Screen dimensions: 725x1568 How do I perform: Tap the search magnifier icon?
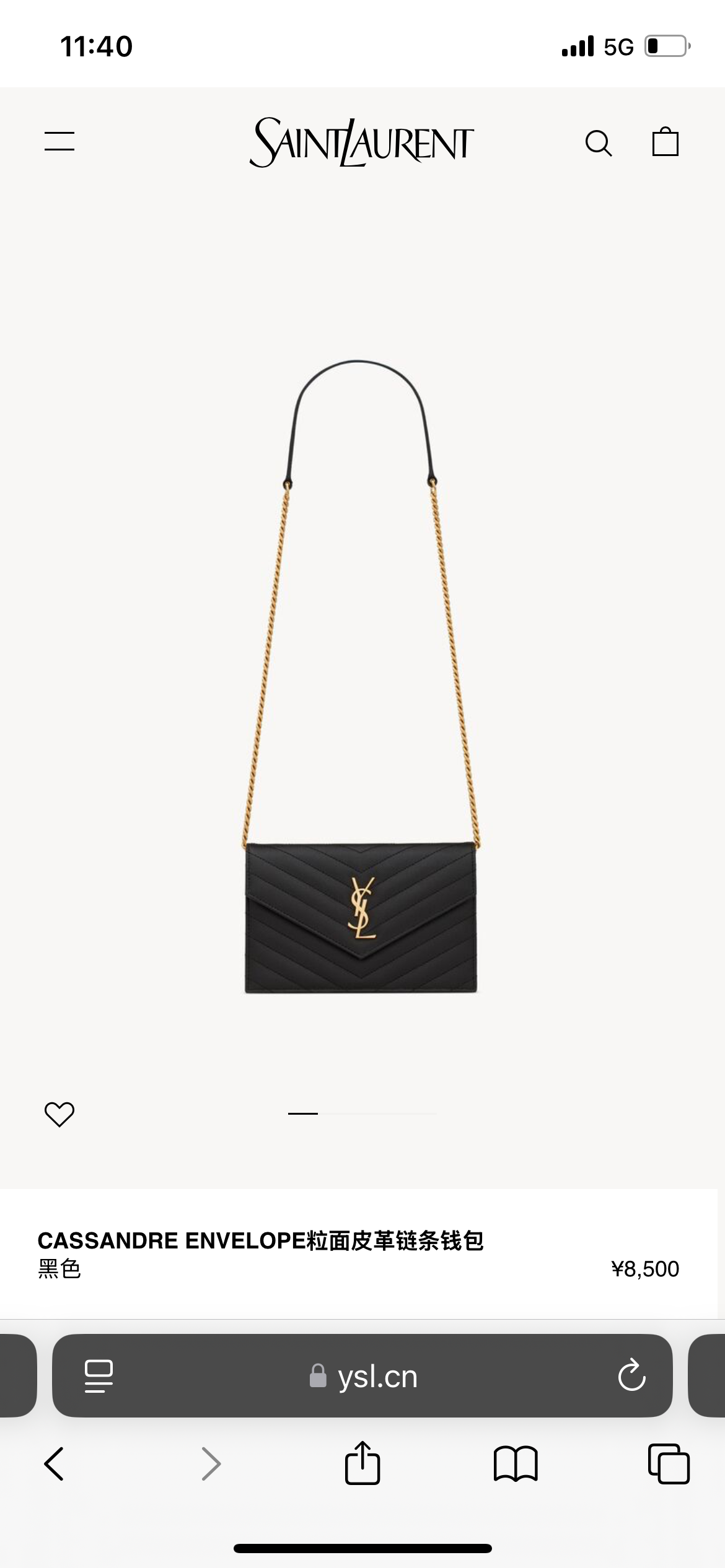(599, 143)
